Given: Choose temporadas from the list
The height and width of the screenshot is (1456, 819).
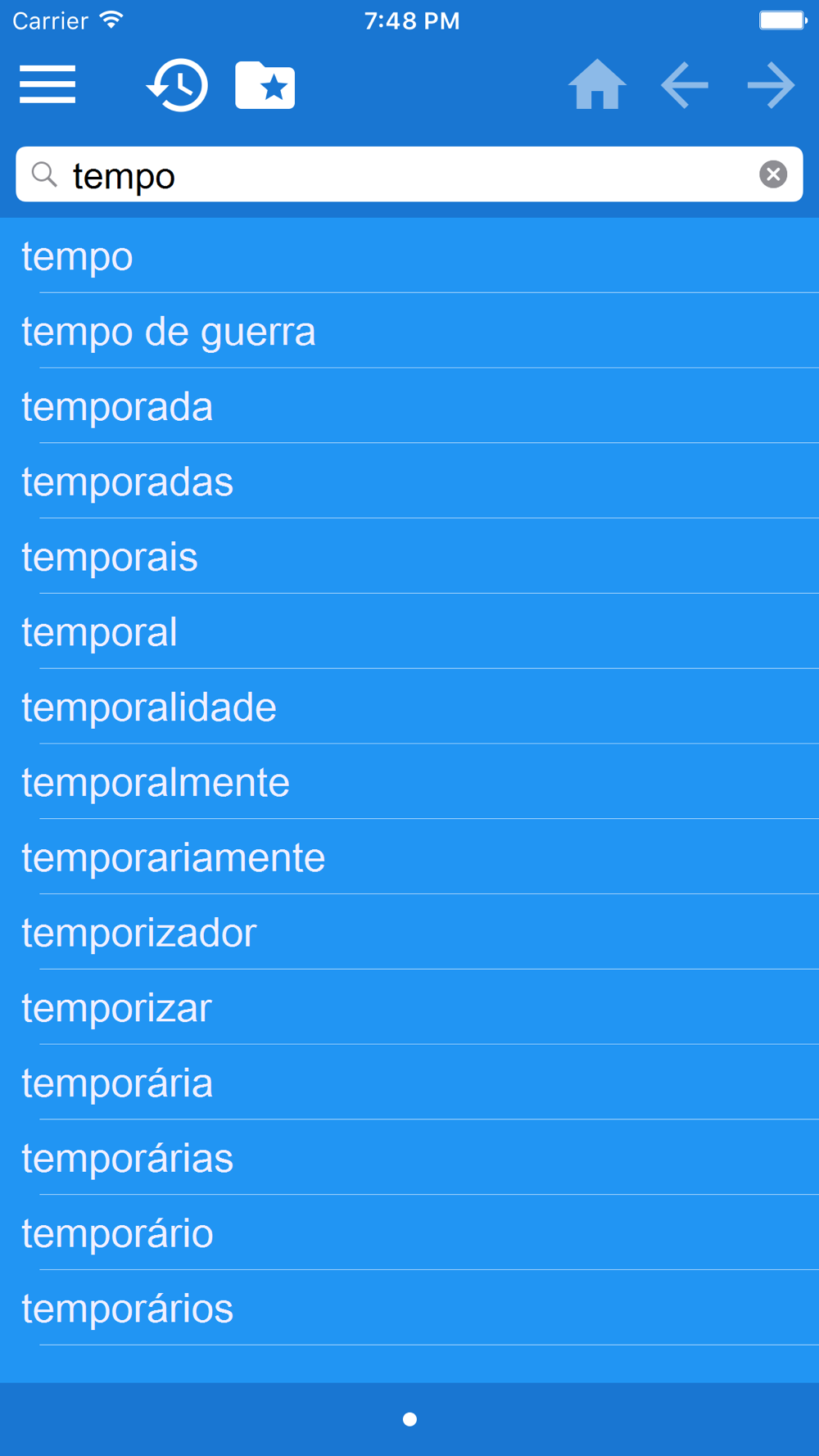Looking at the screenshot, I should click(409, 482).
